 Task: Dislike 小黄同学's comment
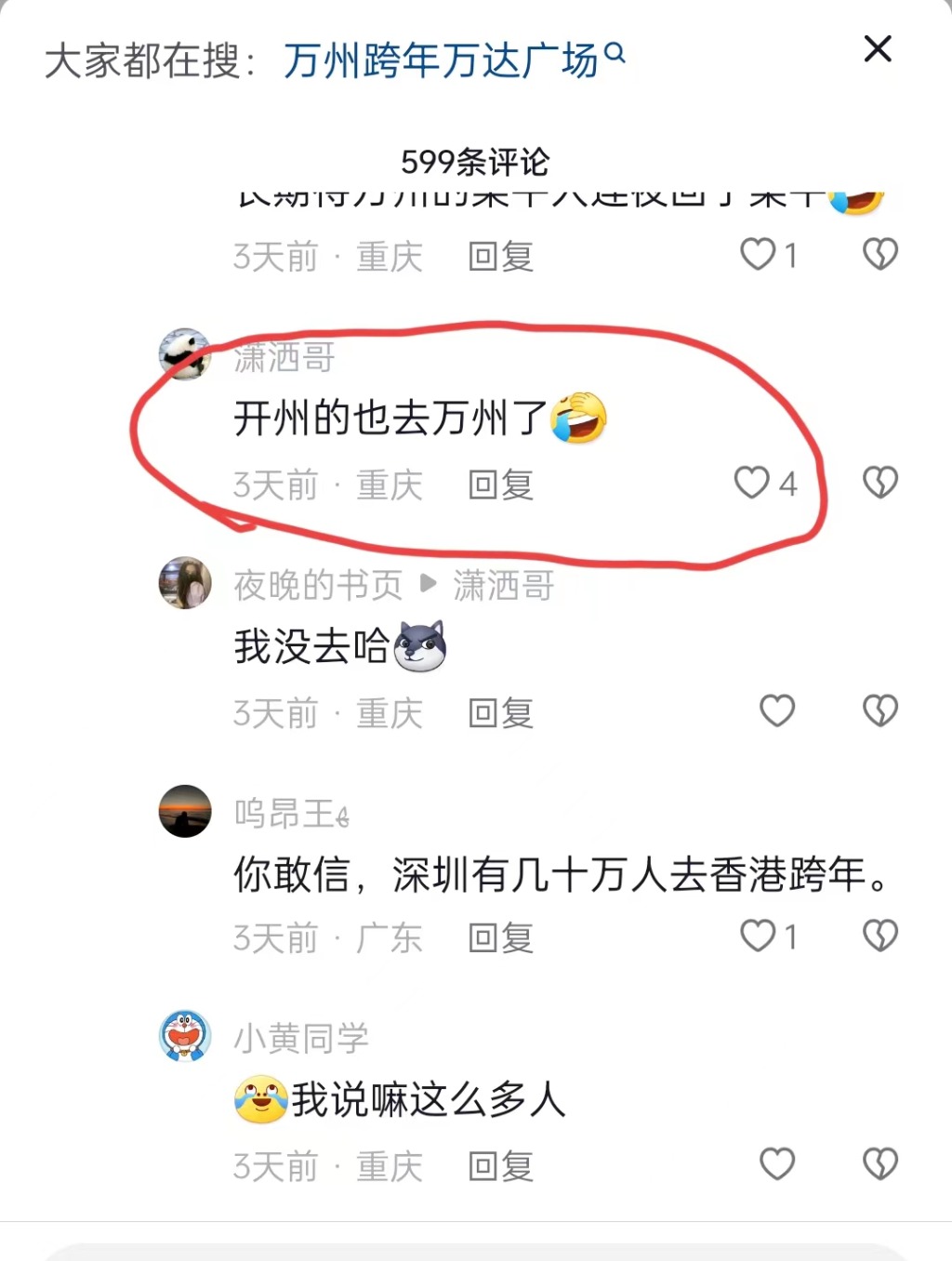click(879, 1163)
